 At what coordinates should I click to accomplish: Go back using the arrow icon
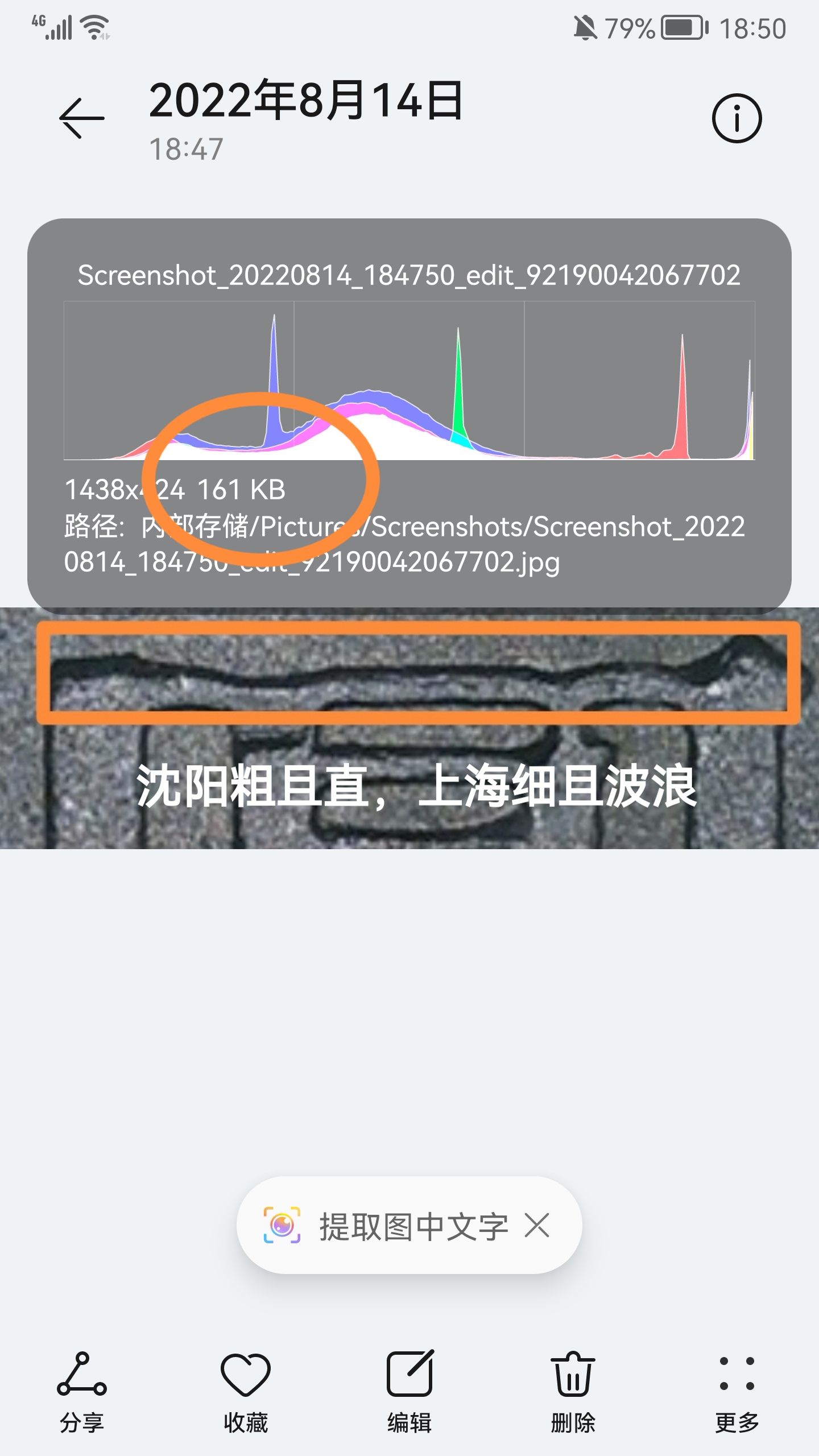click(x=82, y=118)
